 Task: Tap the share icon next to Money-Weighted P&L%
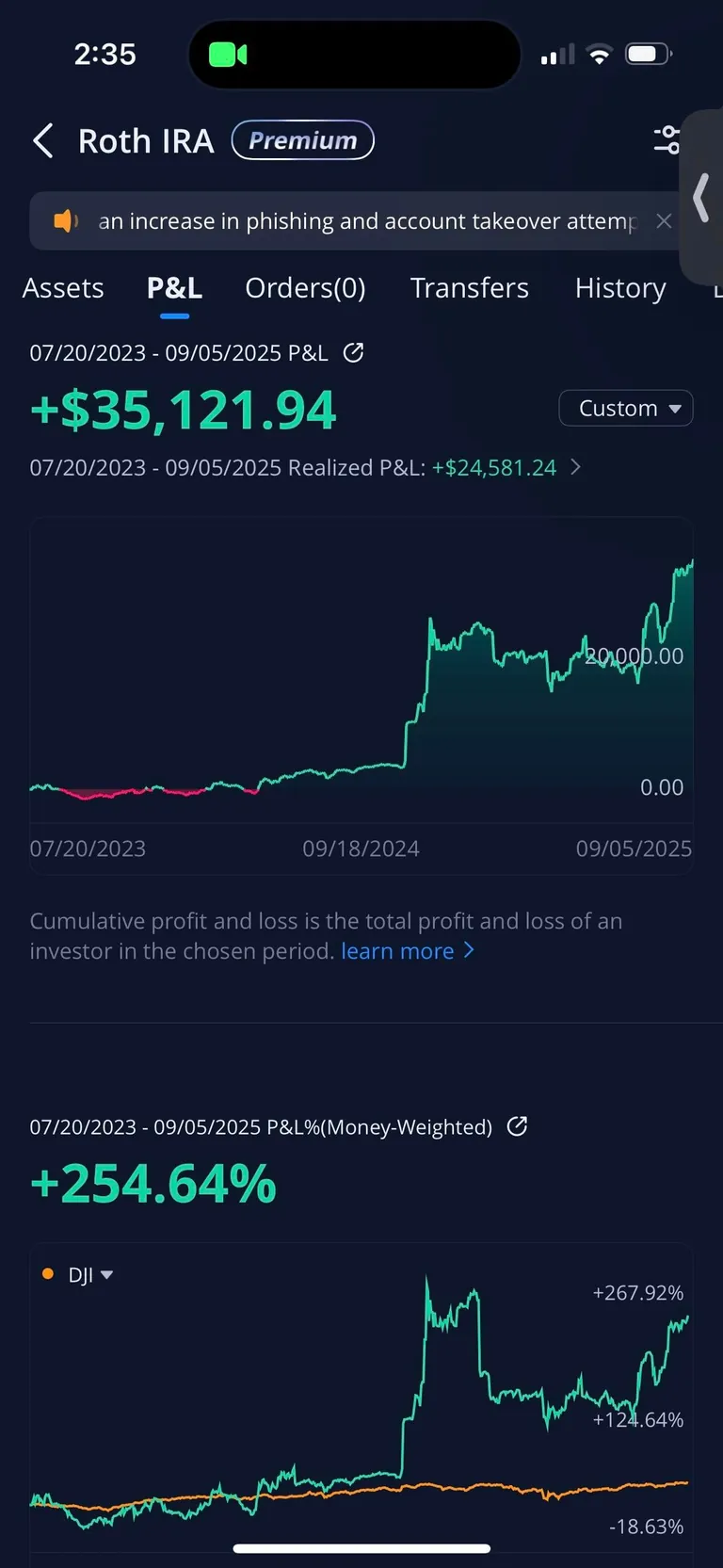(517, 1126)
